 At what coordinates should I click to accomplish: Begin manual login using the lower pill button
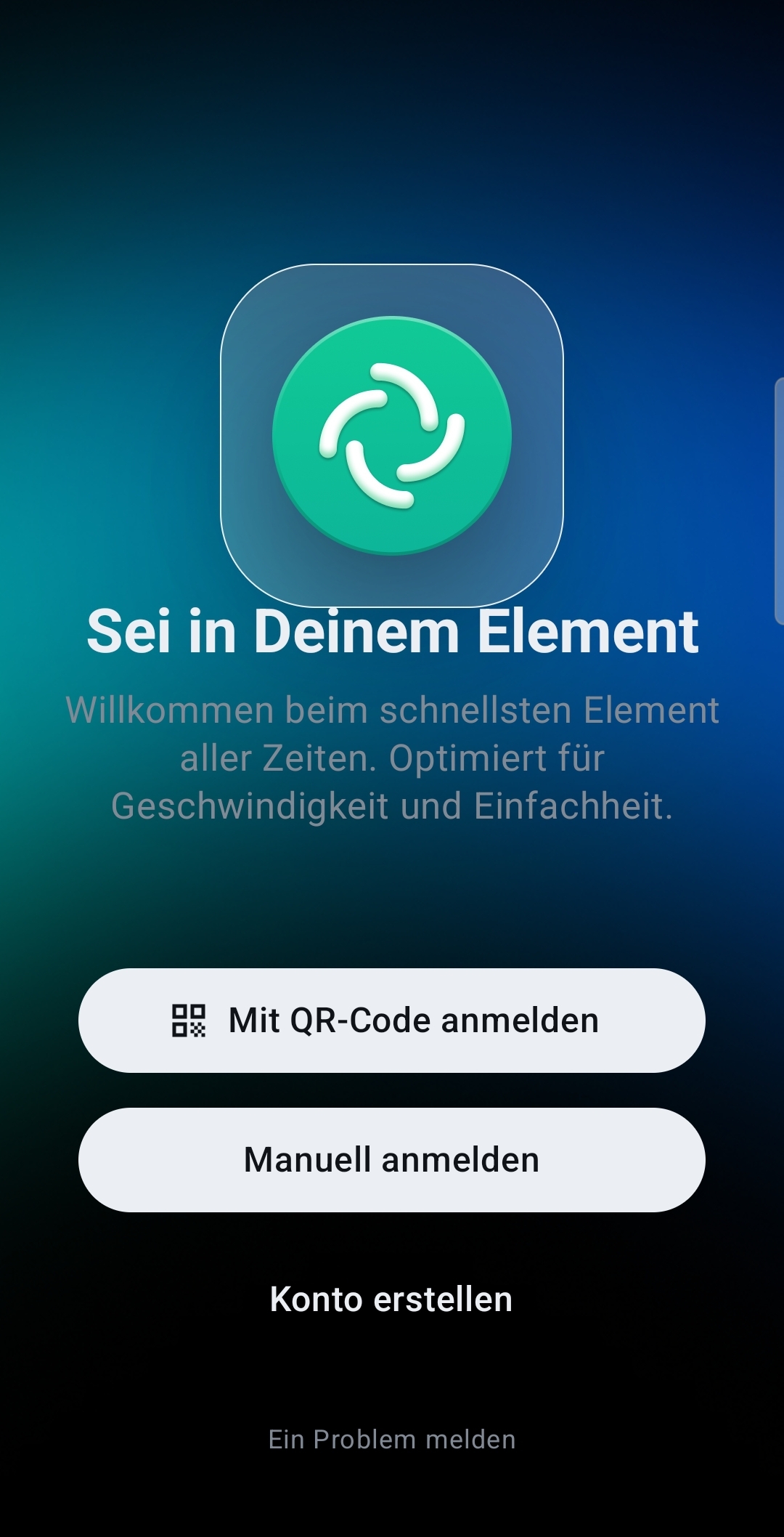tap(392, 1160)
